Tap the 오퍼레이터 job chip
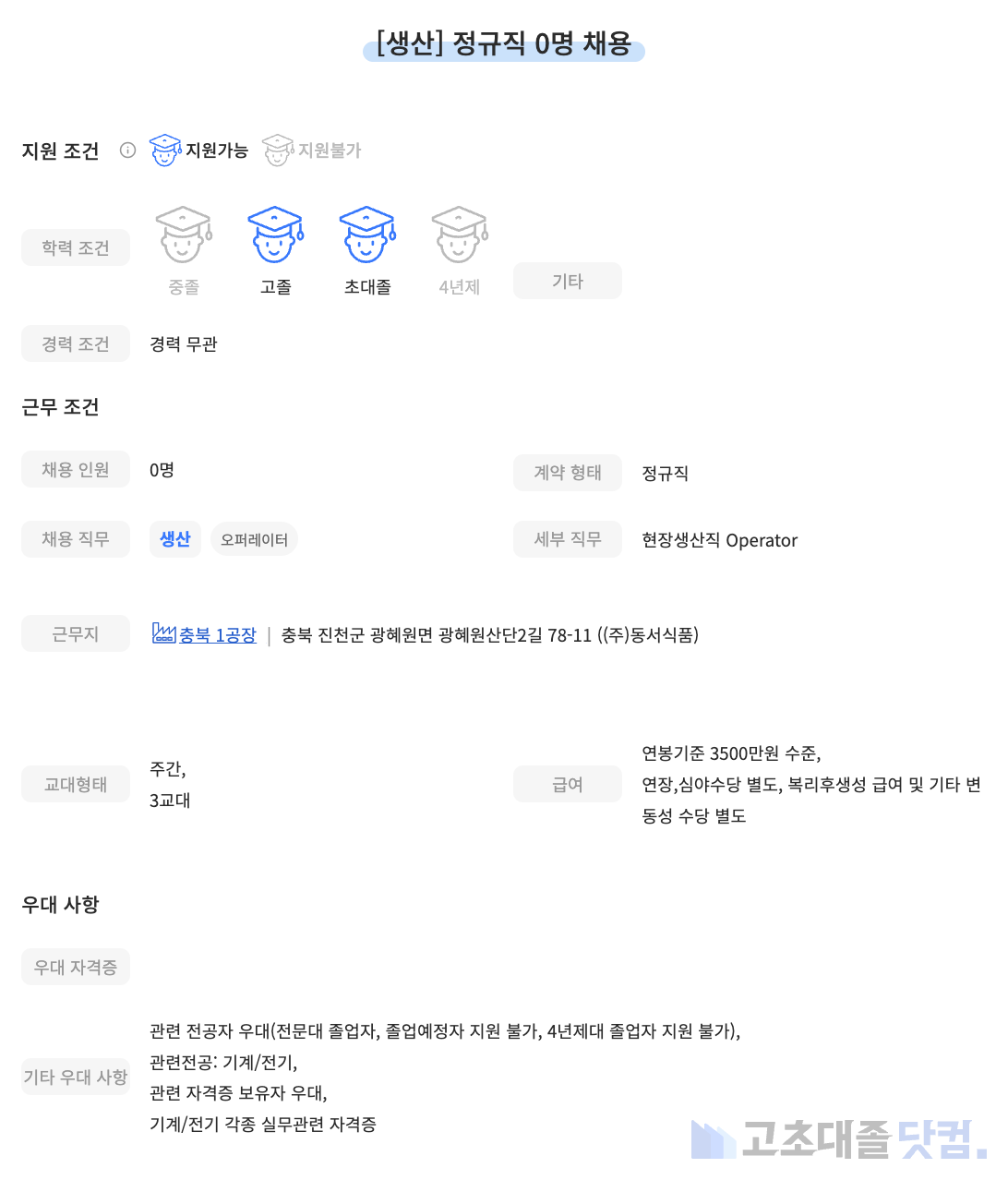 click(254, 539)
